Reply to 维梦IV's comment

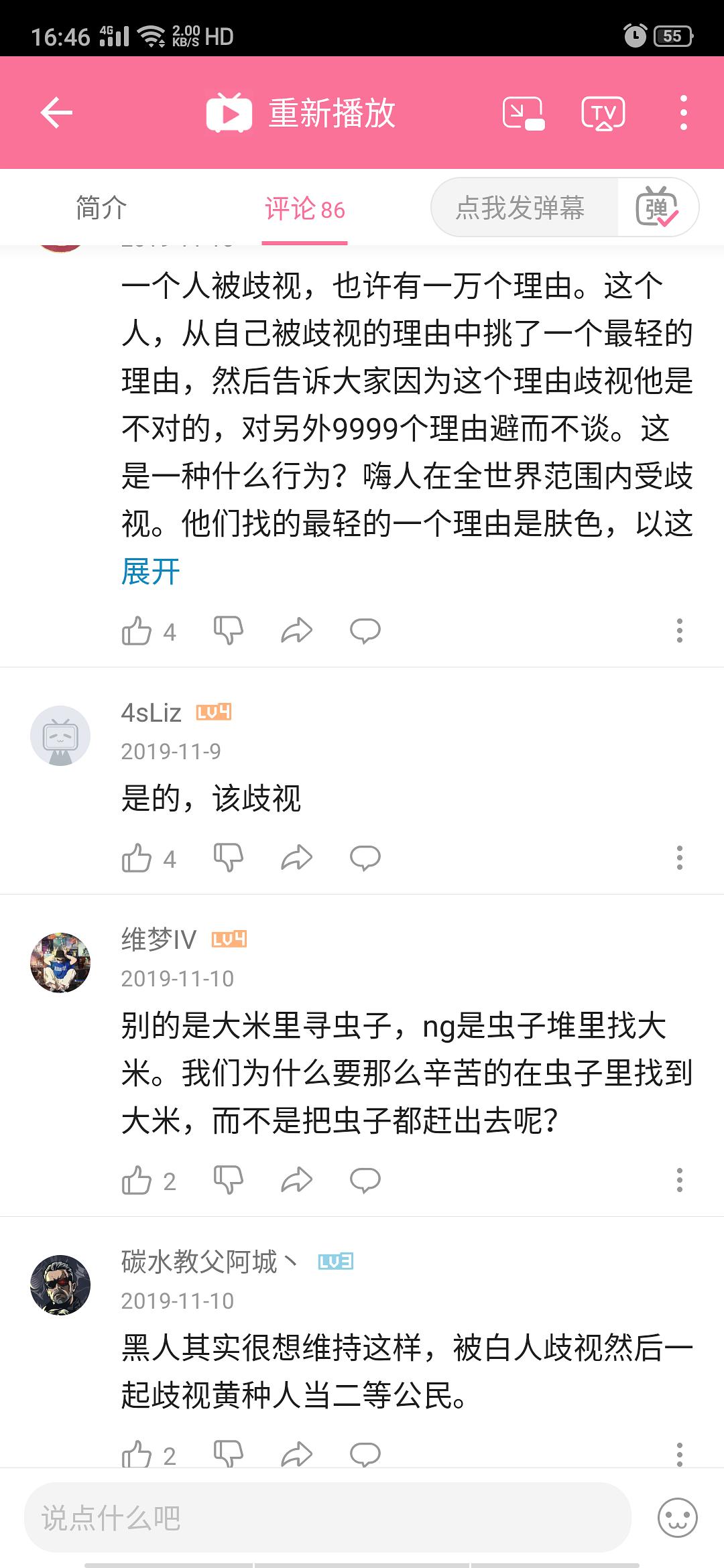click(365, 1180)
